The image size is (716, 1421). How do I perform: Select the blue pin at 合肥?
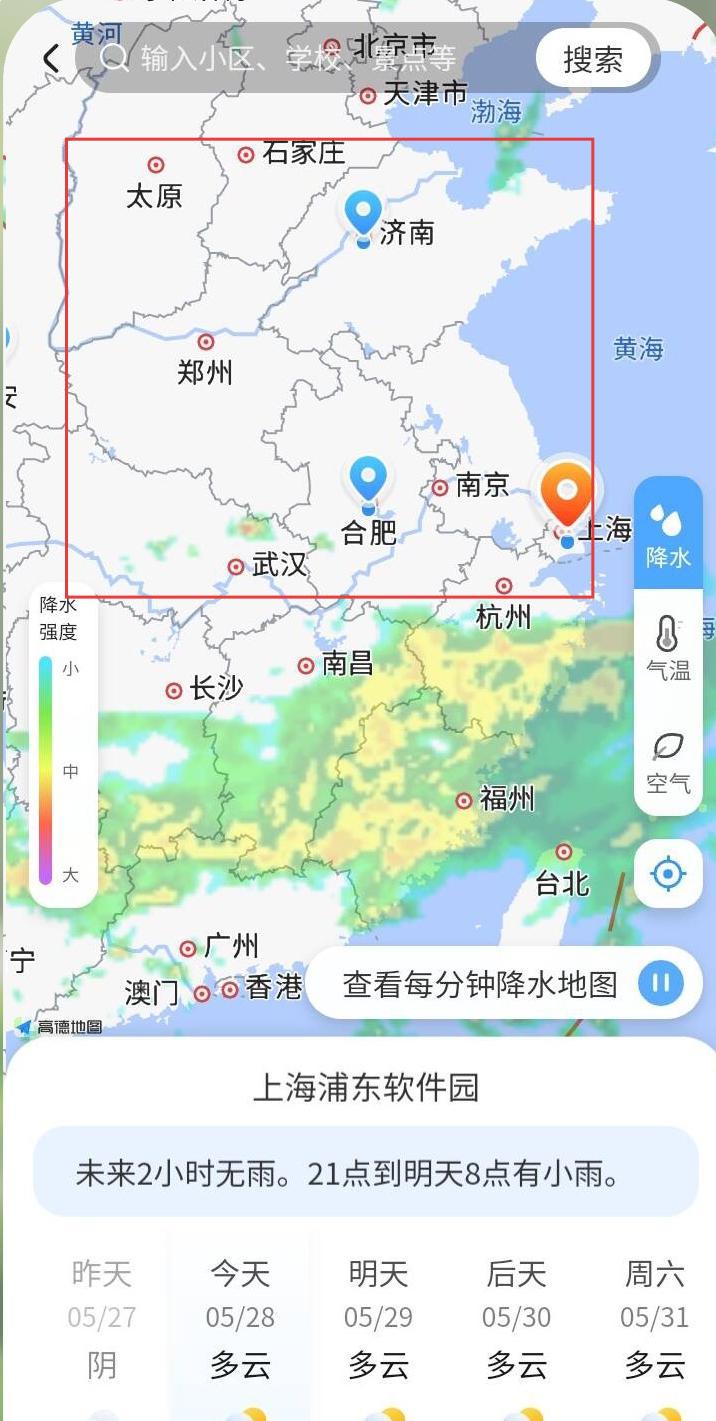tap(368, 479)
